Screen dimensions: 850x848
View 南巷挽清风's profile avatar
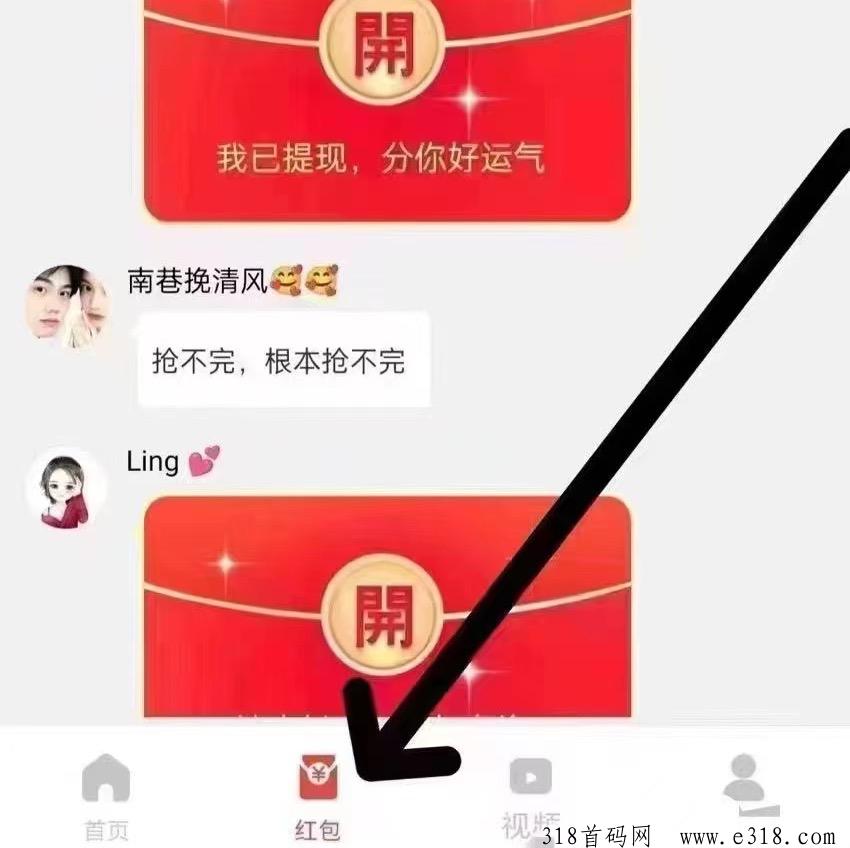coord(66,307)
